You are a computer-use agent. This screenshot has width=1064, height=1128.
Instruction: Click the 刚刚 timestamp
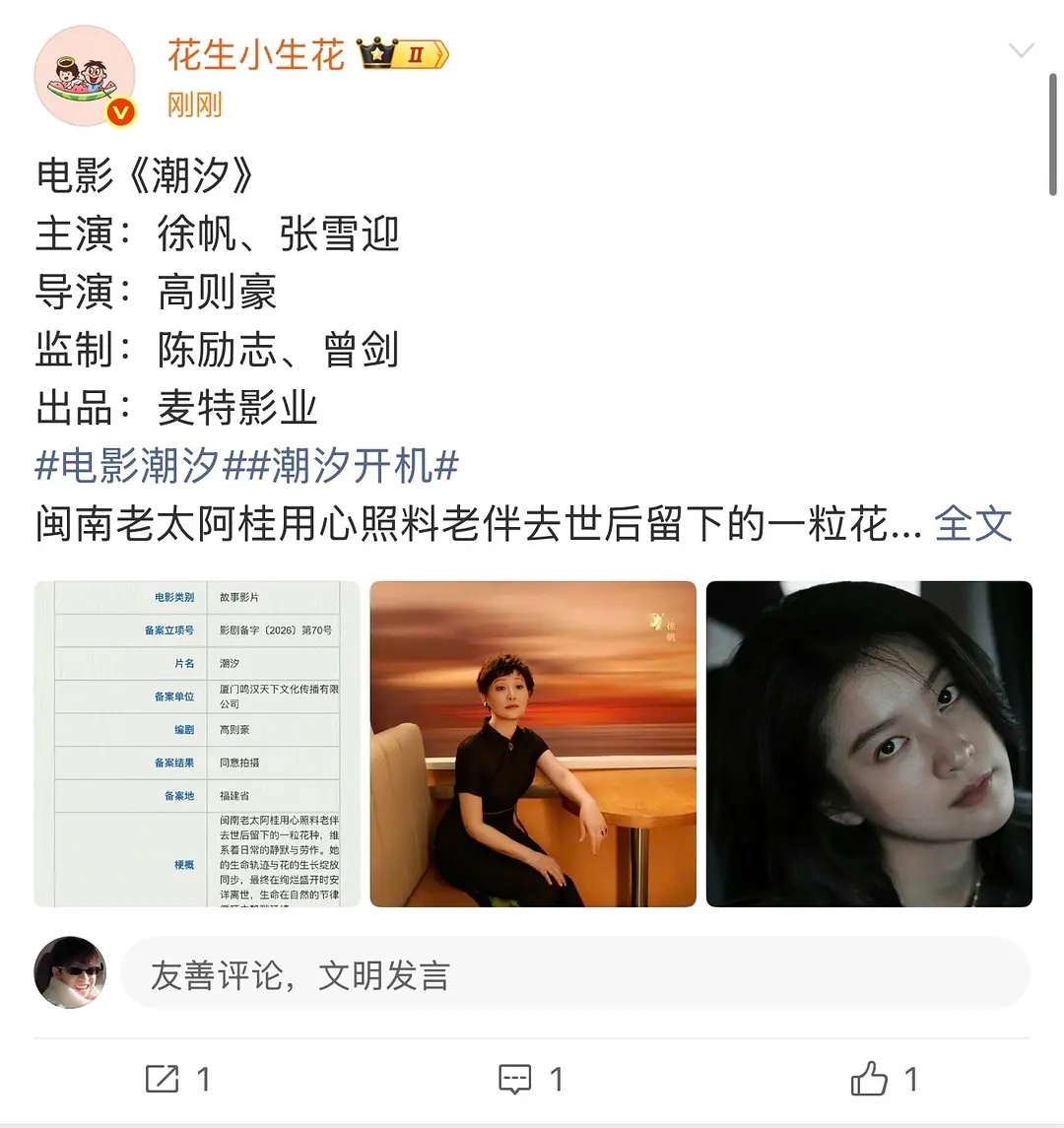(194, 105)
